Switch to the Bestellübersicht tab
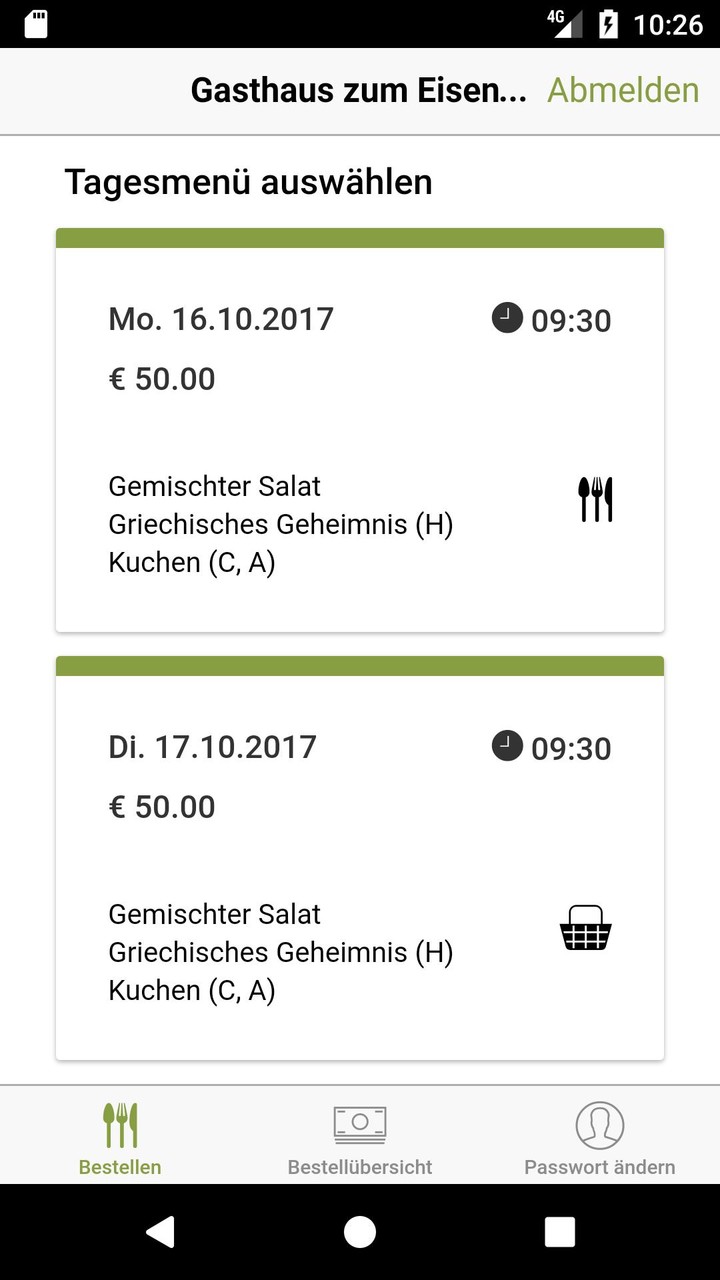 pos(360,1140)
